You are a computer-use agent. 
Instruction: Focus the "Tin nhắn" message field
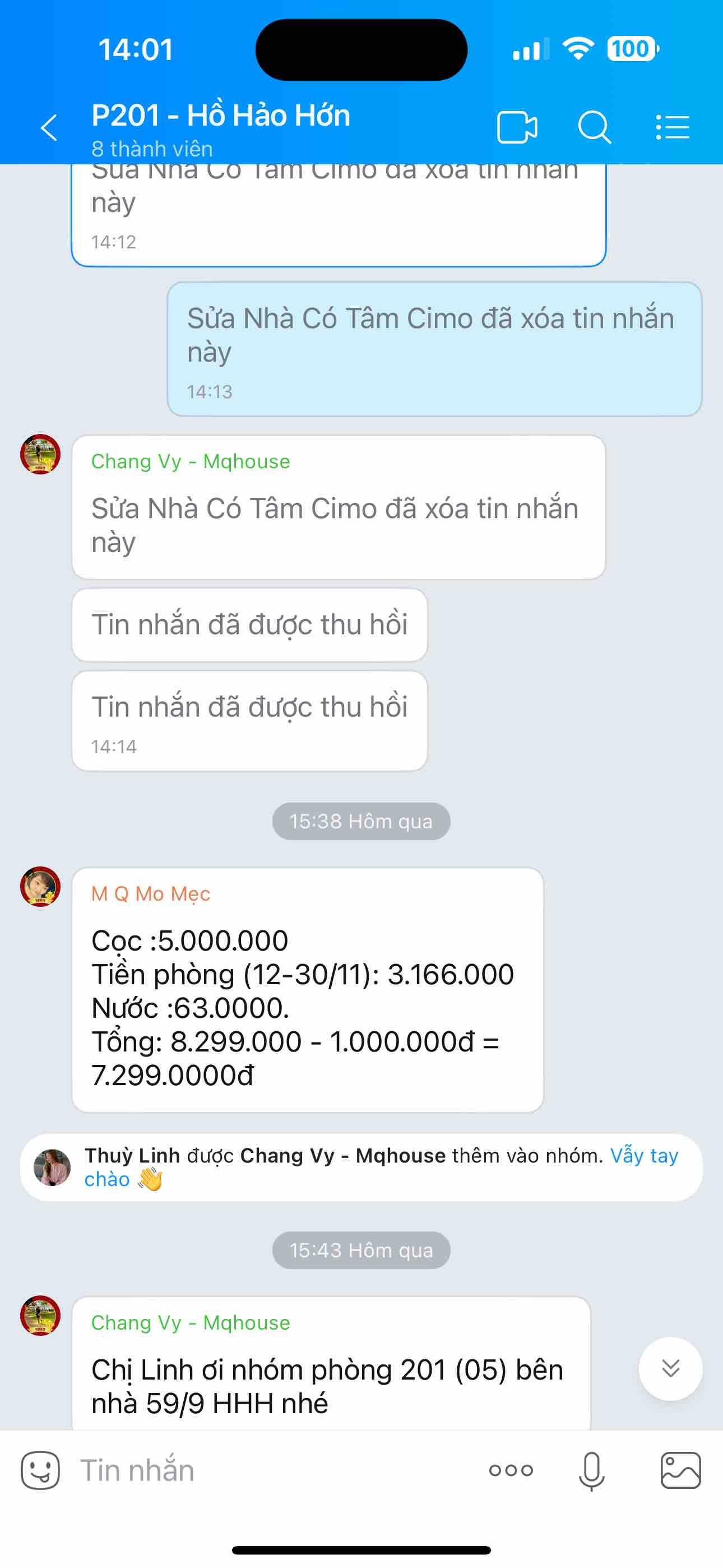tap(274, 1470)
